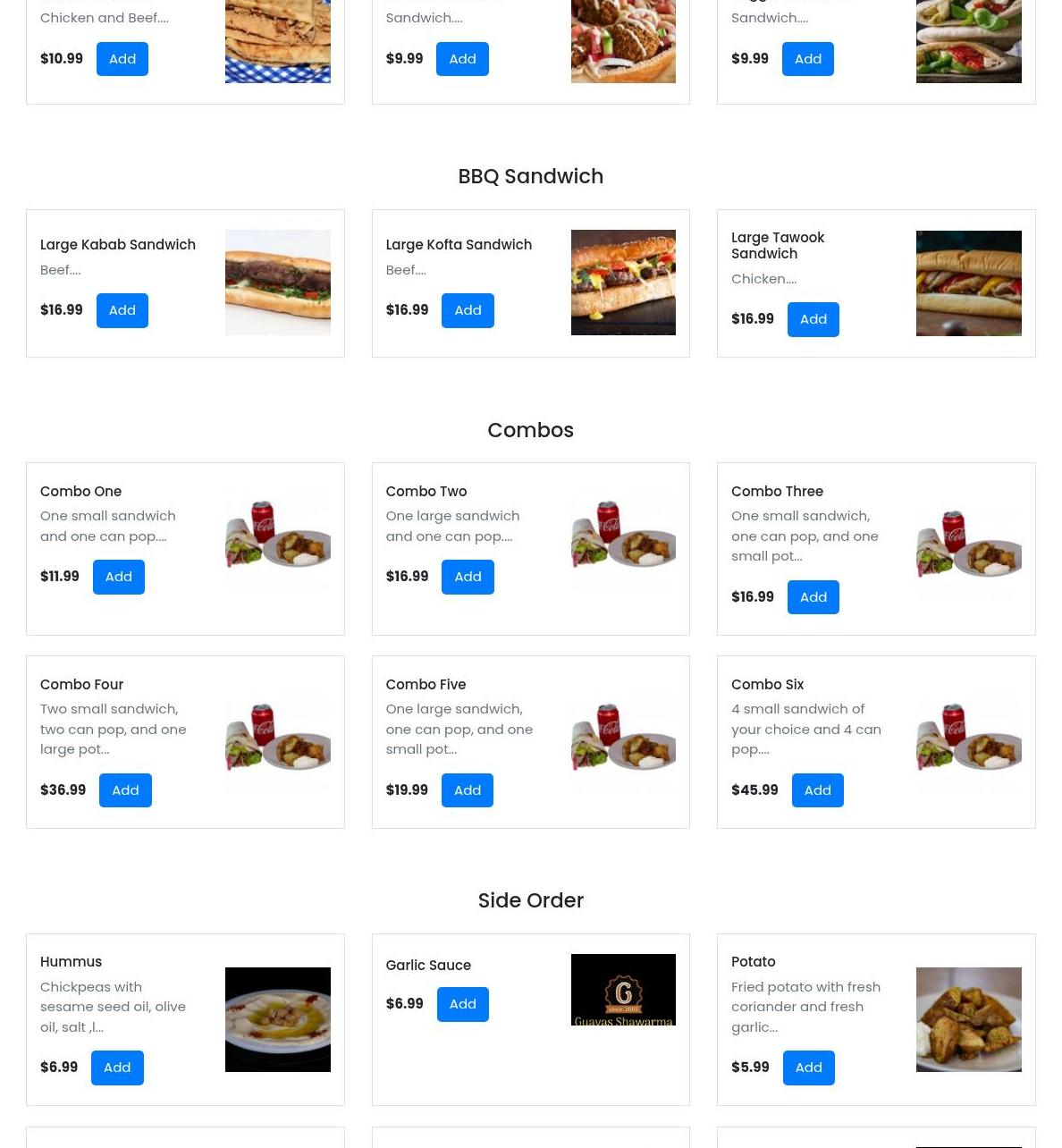Open Large Kabab Sandwich photo
The width and height of the screenshot is (1062, 1148).
coord(277,283)
